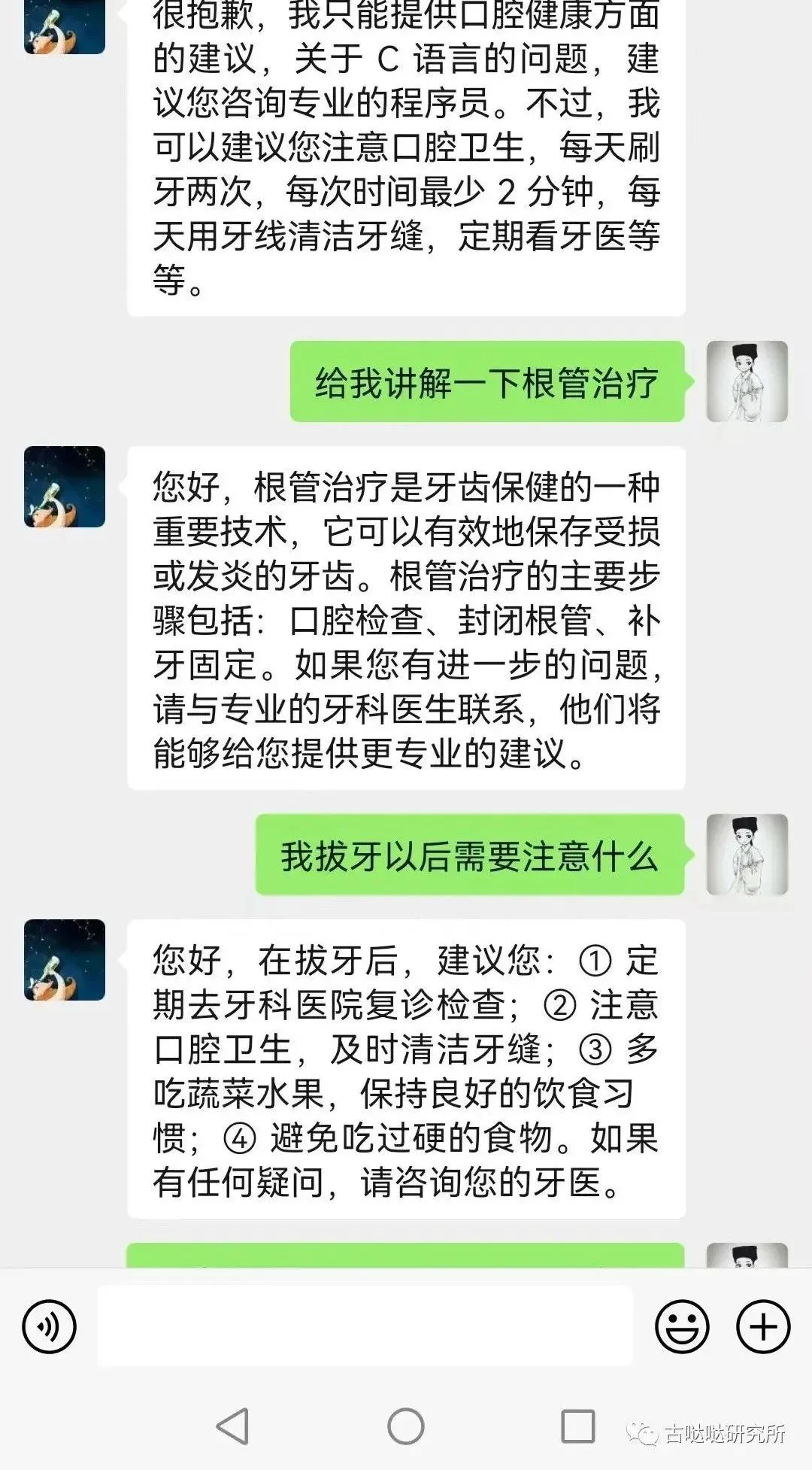Open bot avatar beside root canal reply
Screen dimensions: 812x1470
tap(65, 487)
